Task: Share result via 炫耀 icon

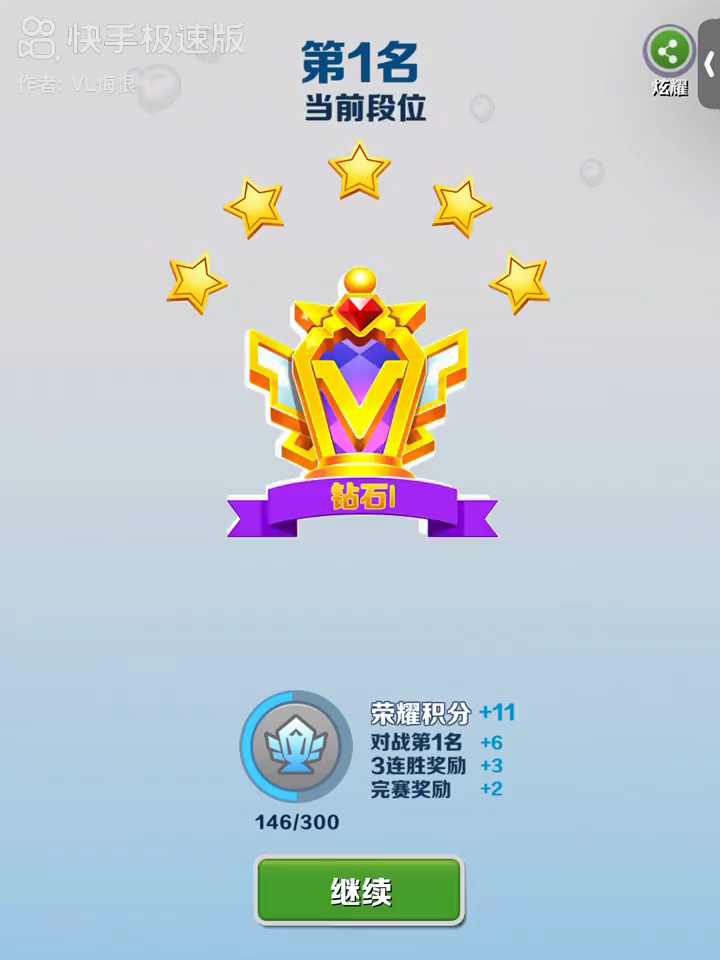Action: pos(669,51)
